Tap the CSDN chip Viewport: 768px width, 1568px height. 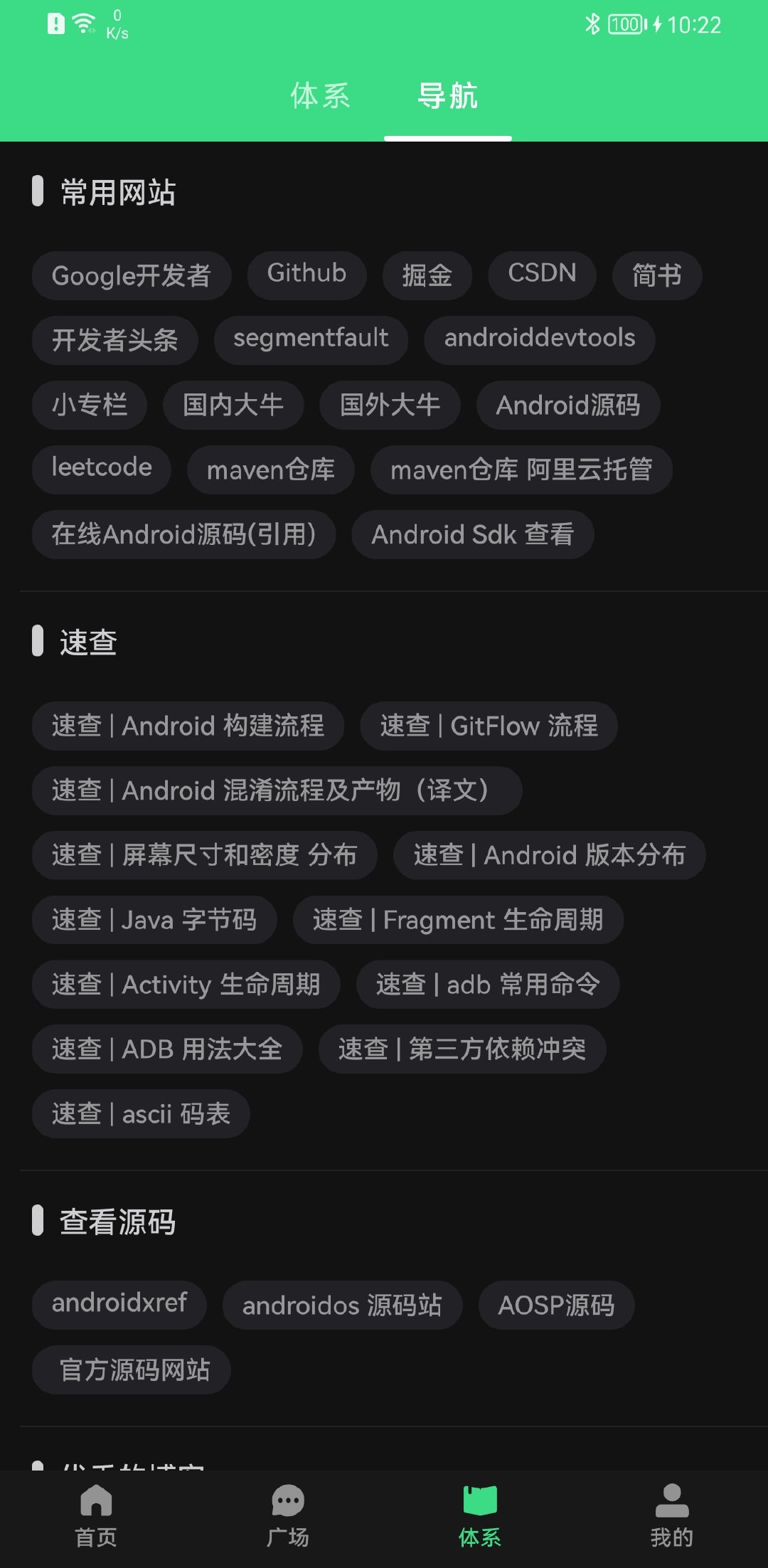click(542, 274)
